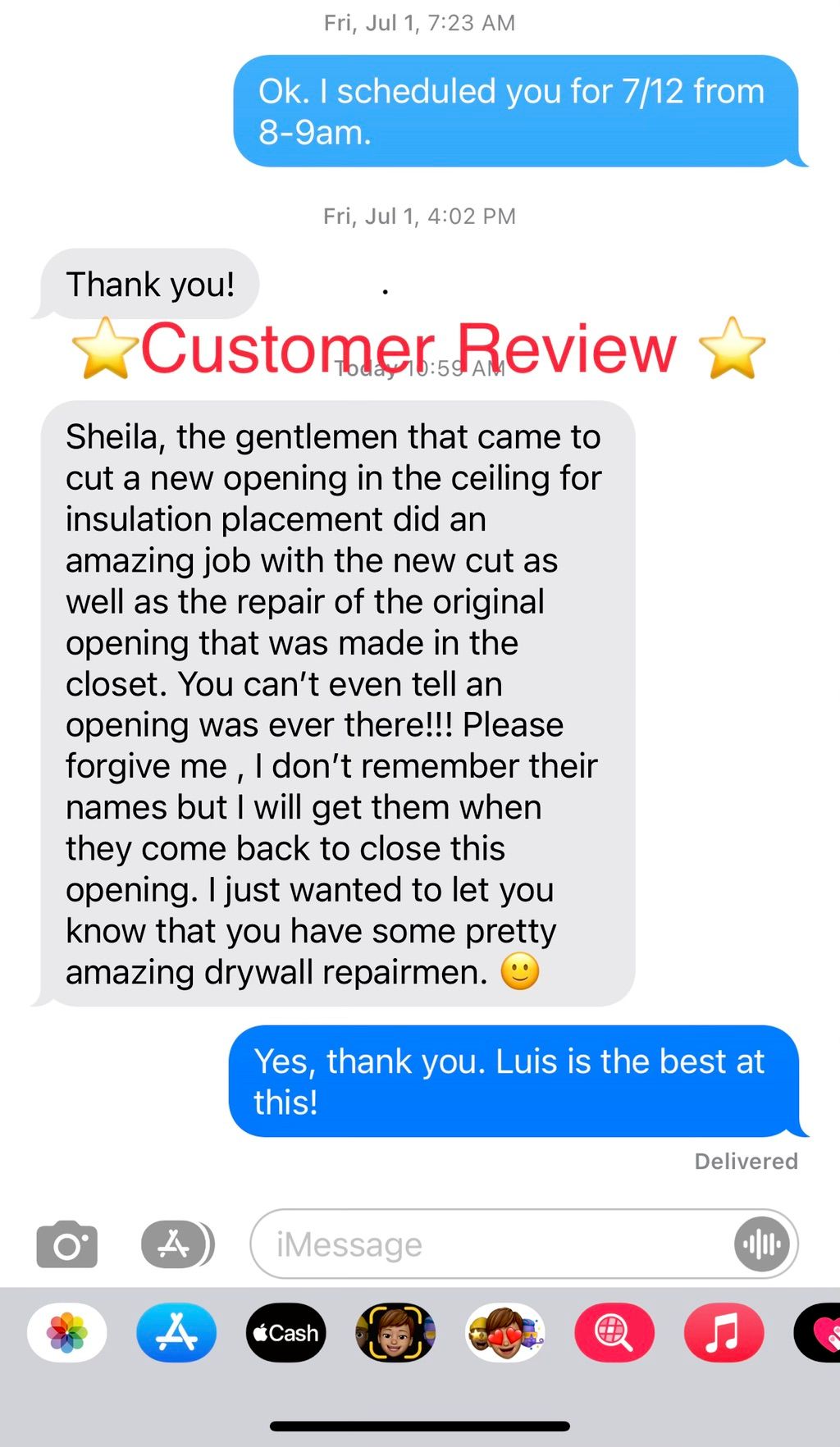Record an audio message
Image resolution: width=840 pixels, height=1447 pixels.
tap(761, 1244)
